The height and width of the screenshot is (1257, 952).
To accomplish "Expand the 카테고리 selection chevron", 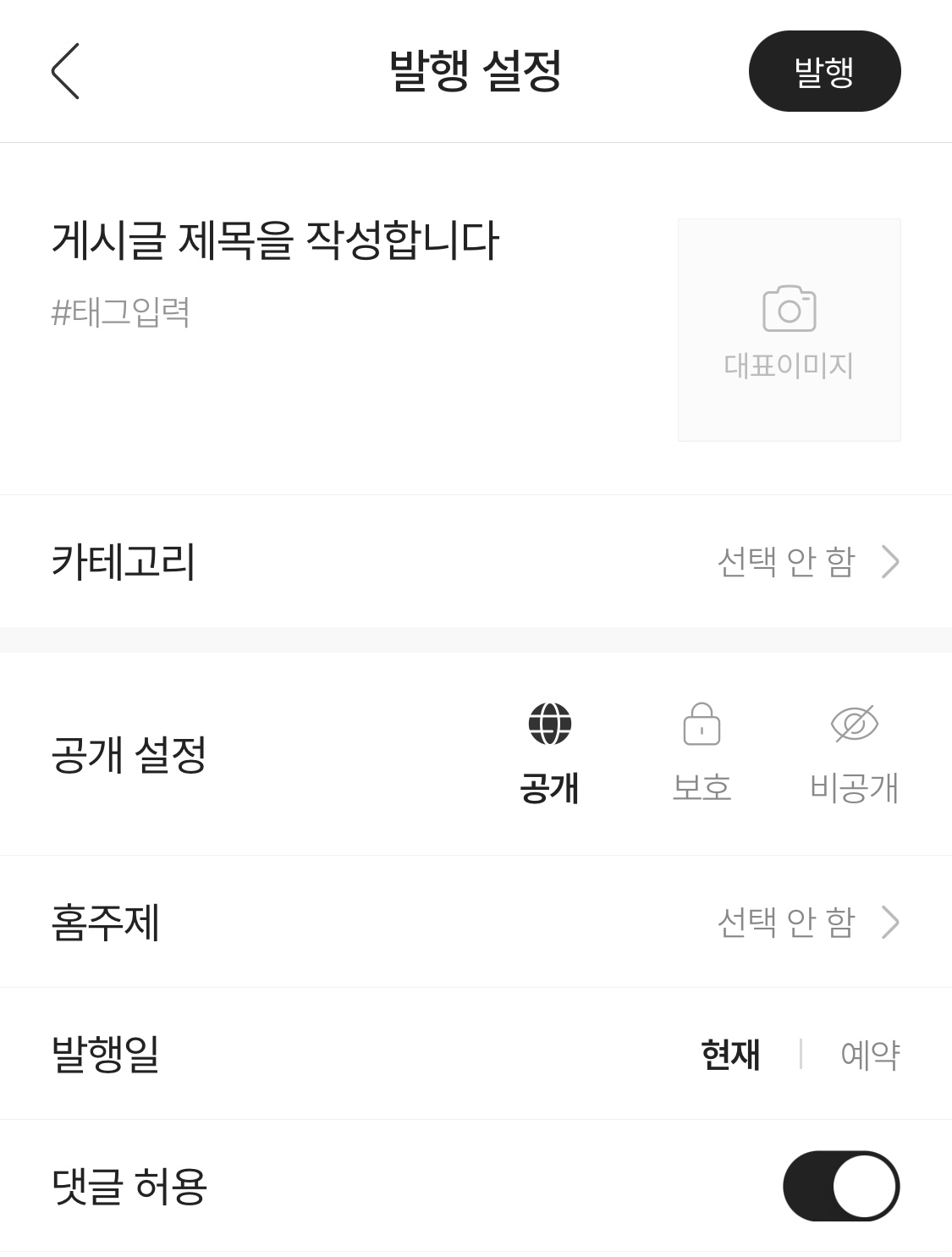I will 890,560.
